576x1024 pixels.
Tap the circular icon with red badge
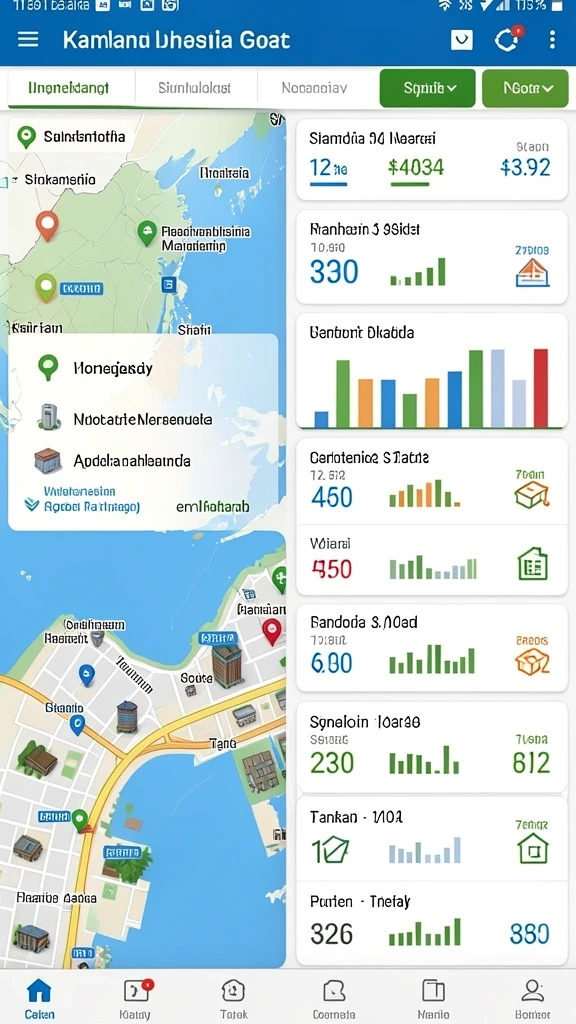coord(507,40)
